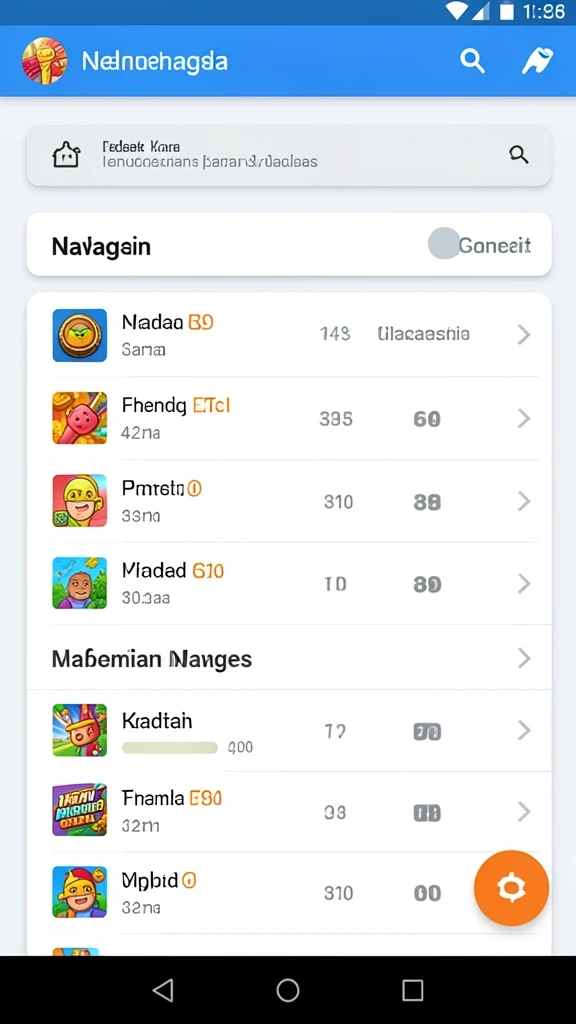Screen dimensions: 576x1024
Task: Open the Nadao B9 row
Action: click(289, 335)
